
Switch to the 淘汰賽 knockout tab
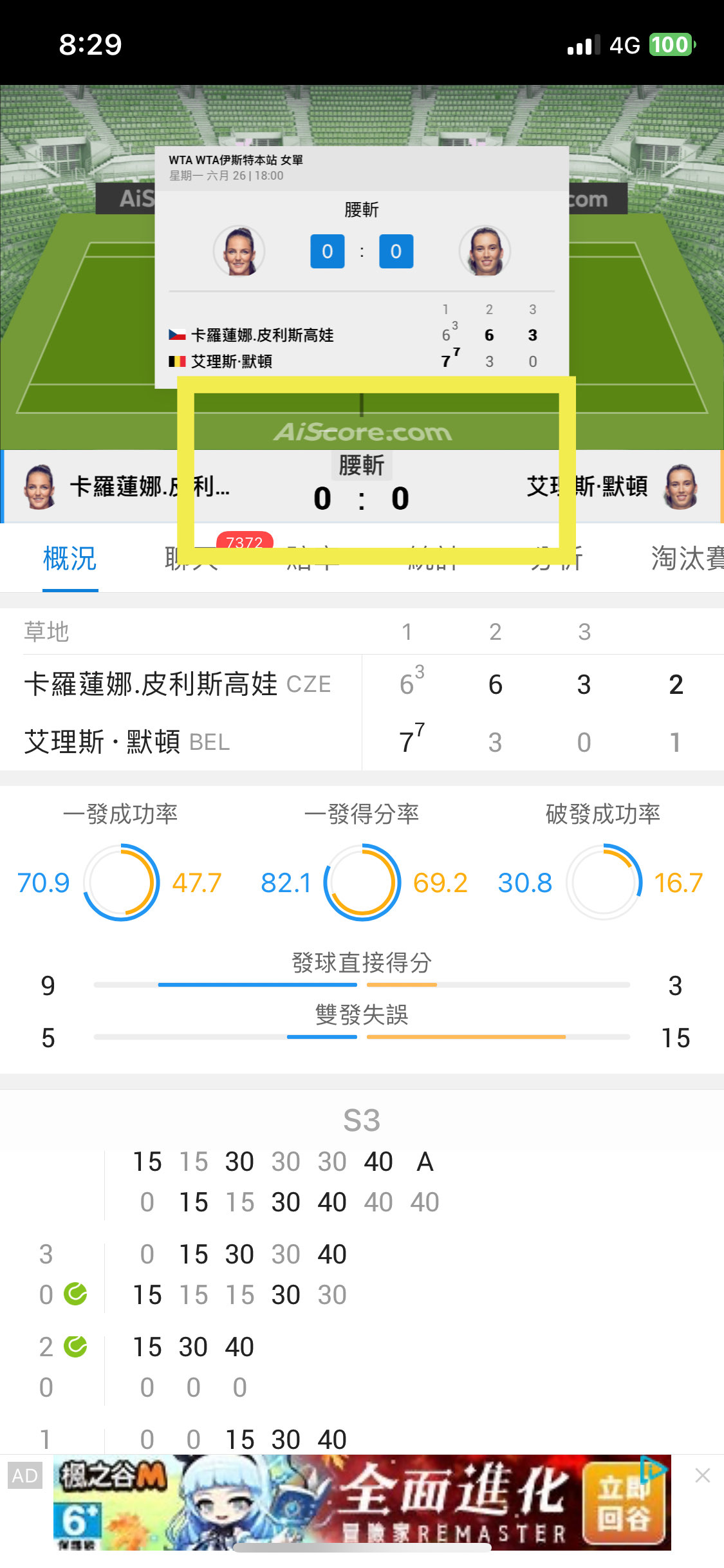686,558
